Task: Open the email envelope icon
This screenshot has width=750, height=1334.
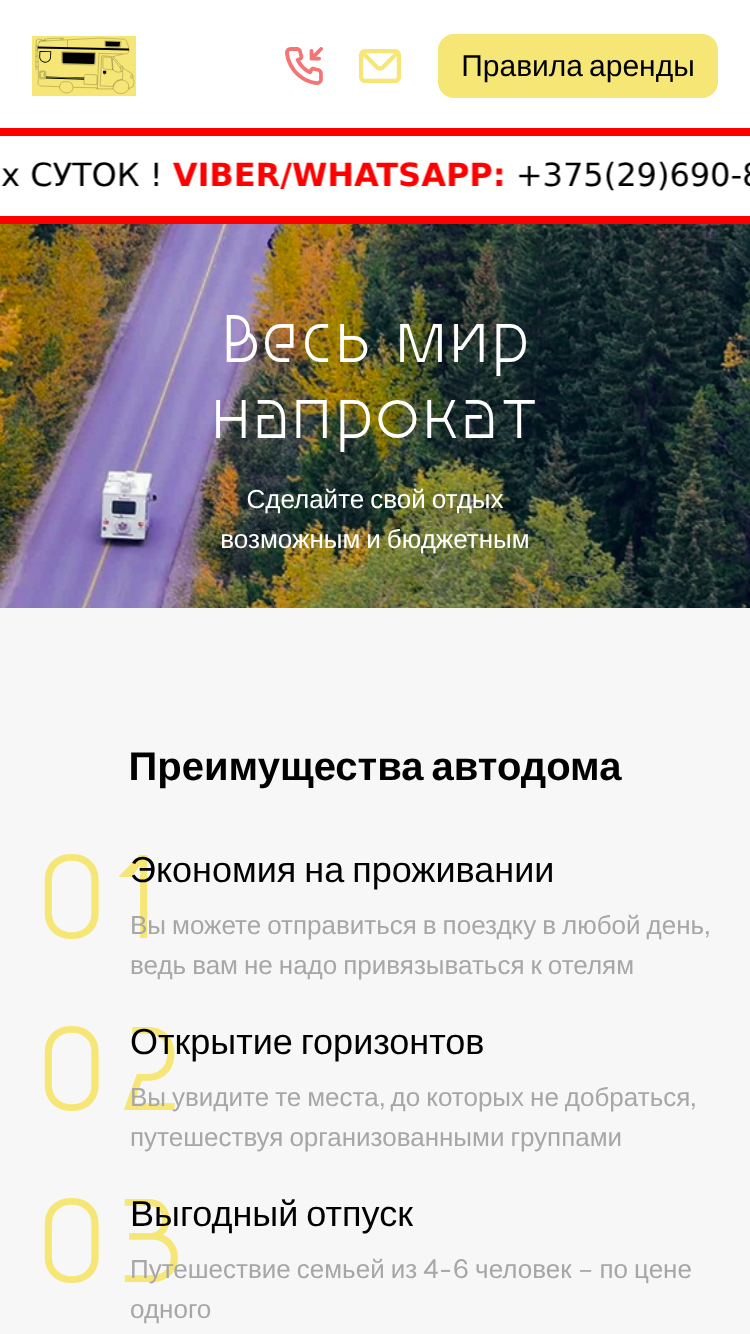Action: (380, 66)
